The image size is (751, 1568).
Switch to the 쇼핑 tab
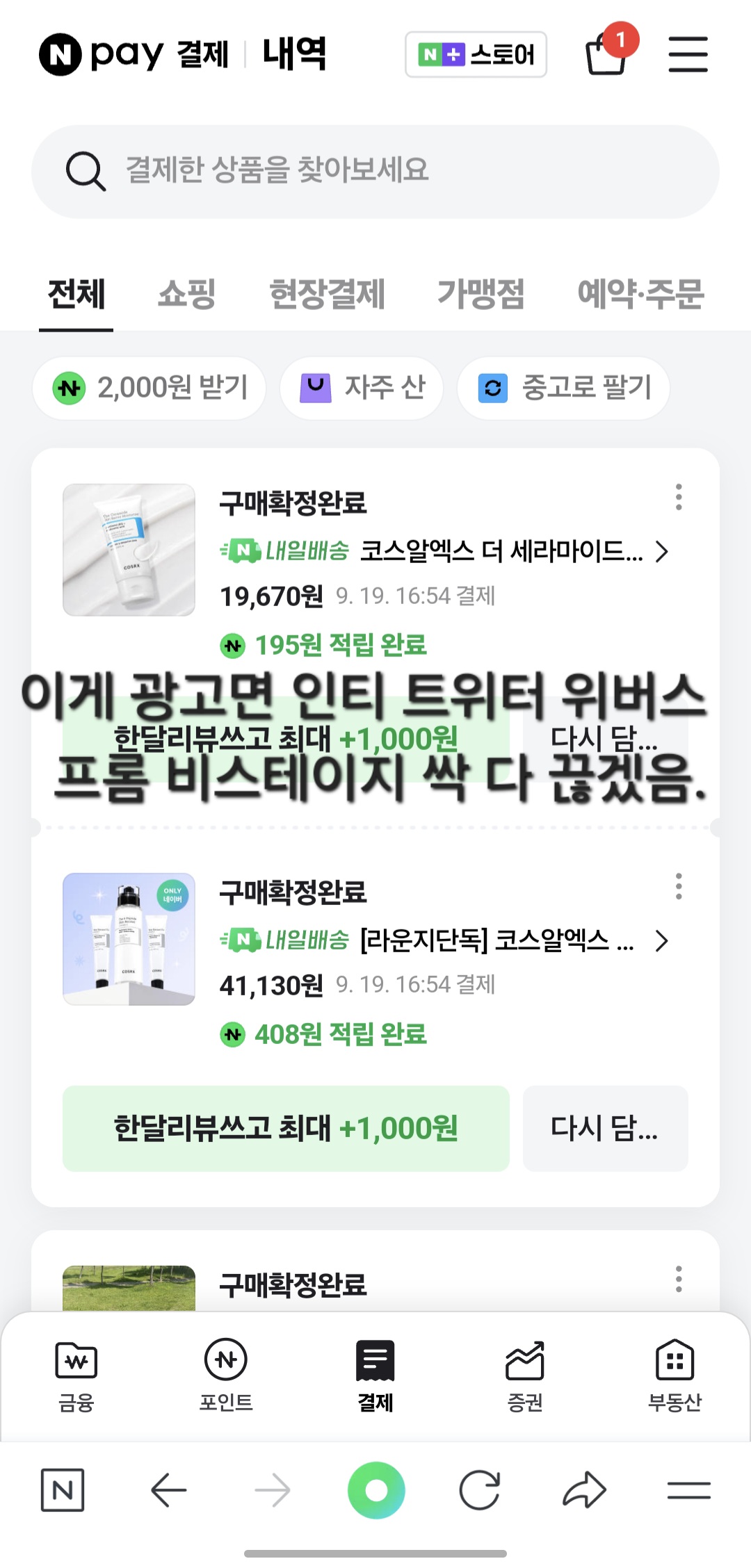[186, 293]
